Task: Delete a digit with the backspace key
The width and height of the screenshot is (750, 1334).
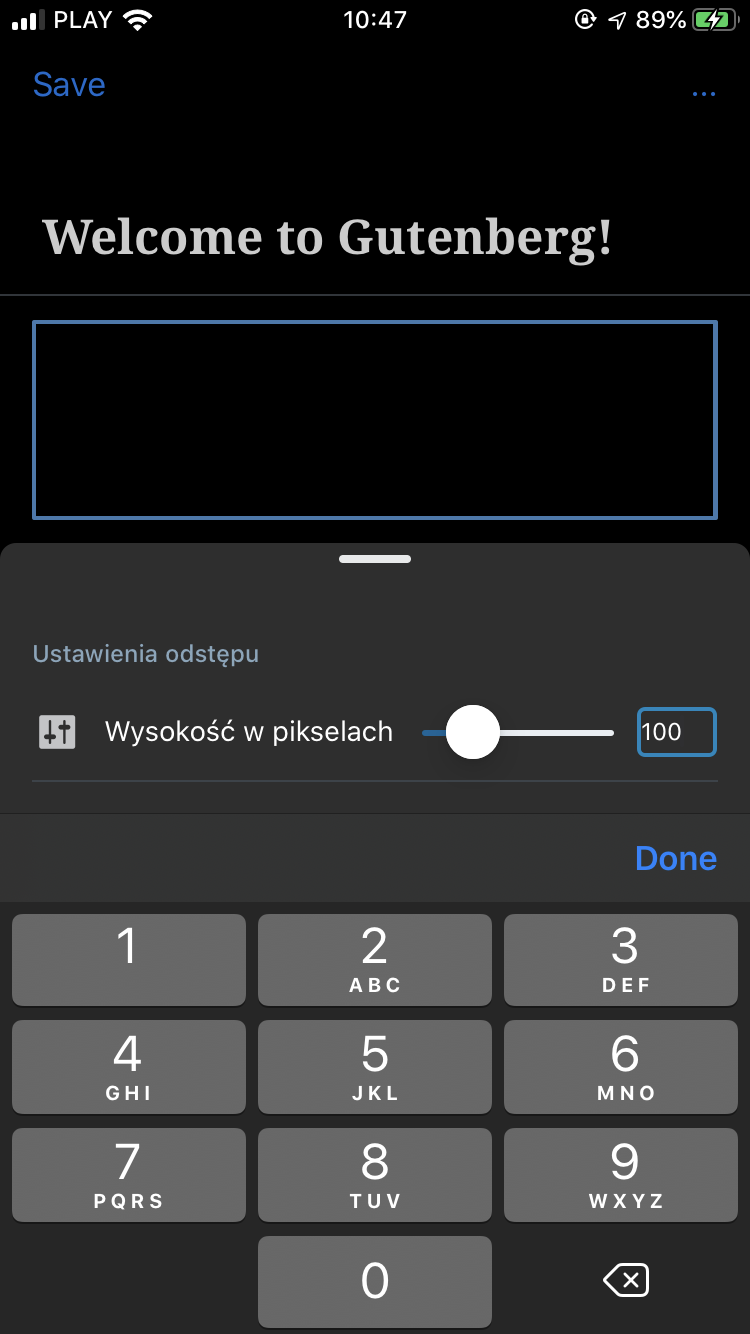Action: [626, 1280]
